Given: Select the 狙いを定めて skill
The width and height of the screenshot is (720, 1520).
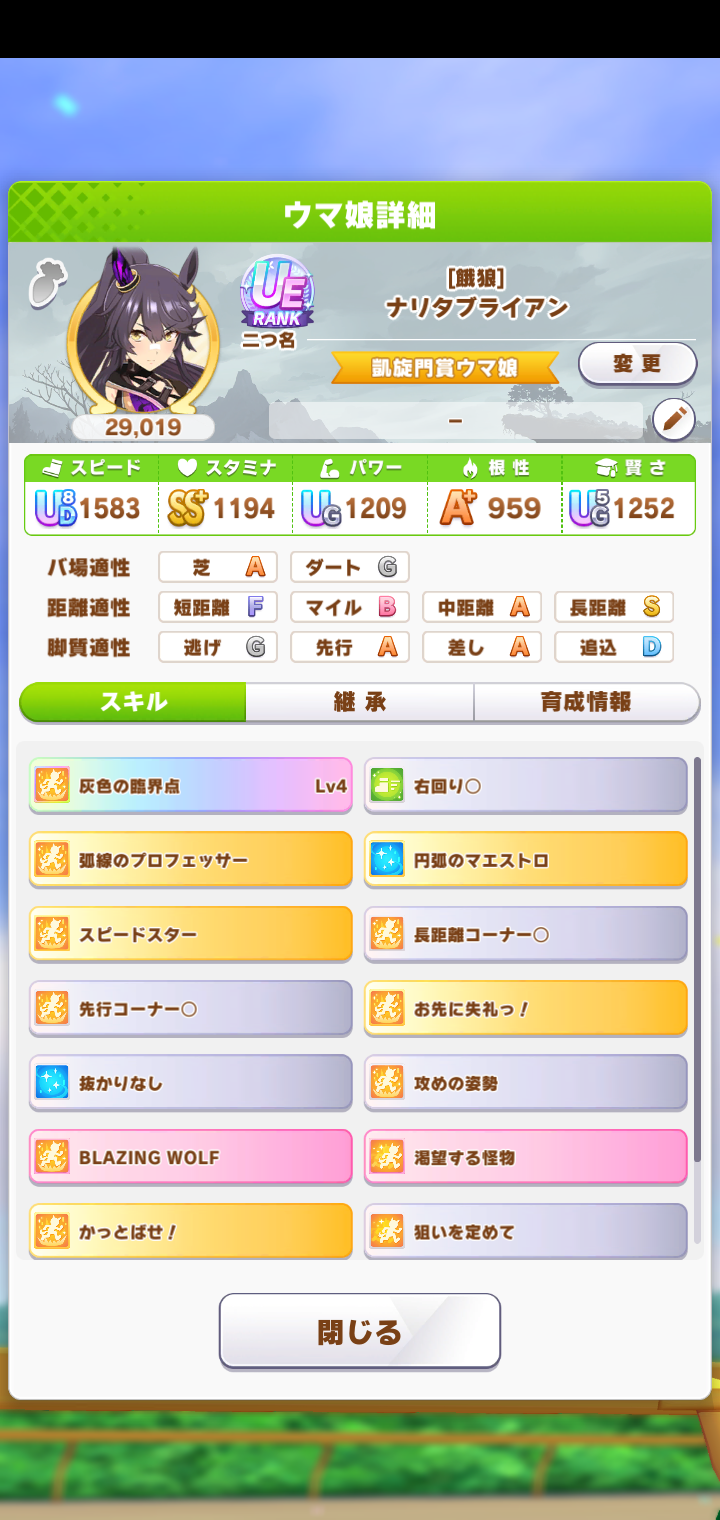Looking at the screenshot, I should 525,1232.
